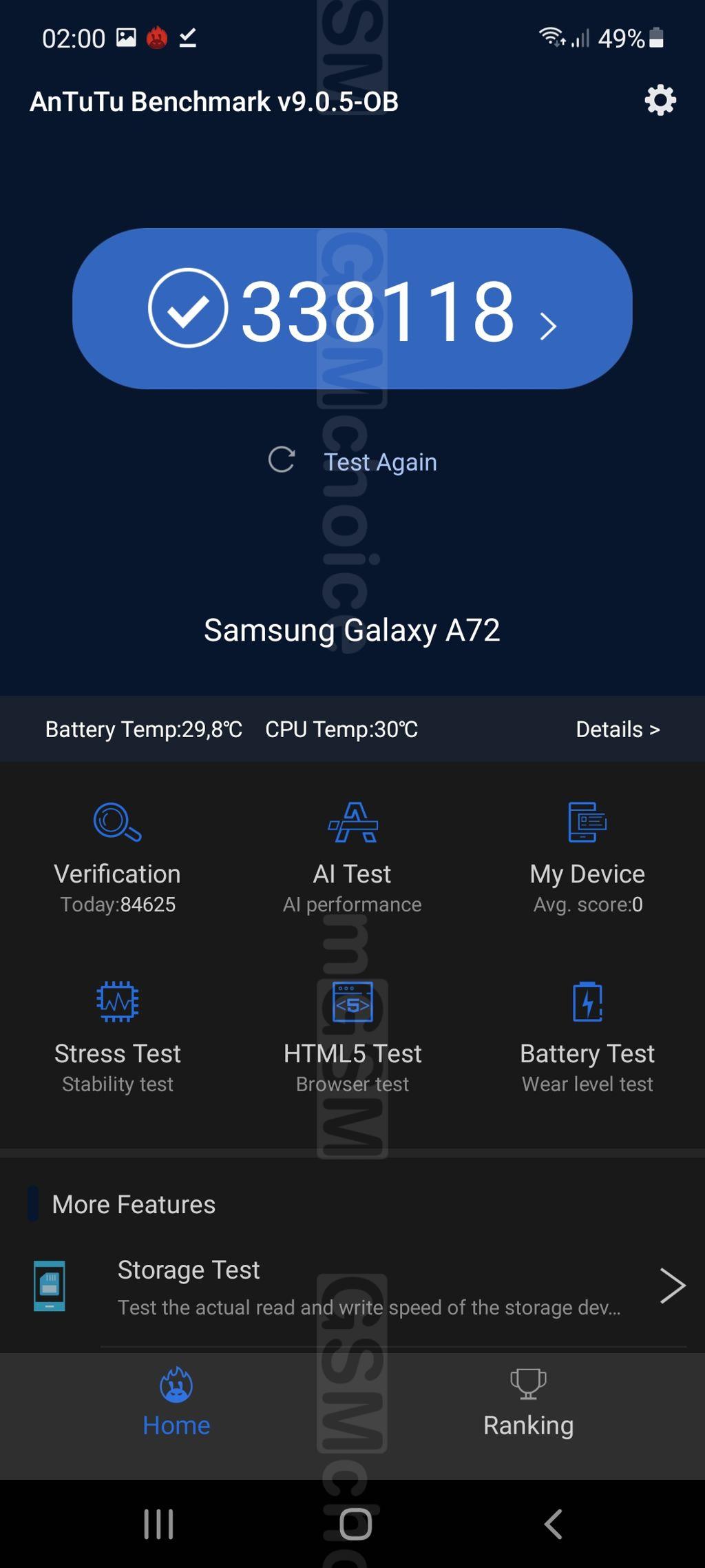Open the Storage Test row
Viewport: 705px width, 1568px height.
coord(352,1286)
